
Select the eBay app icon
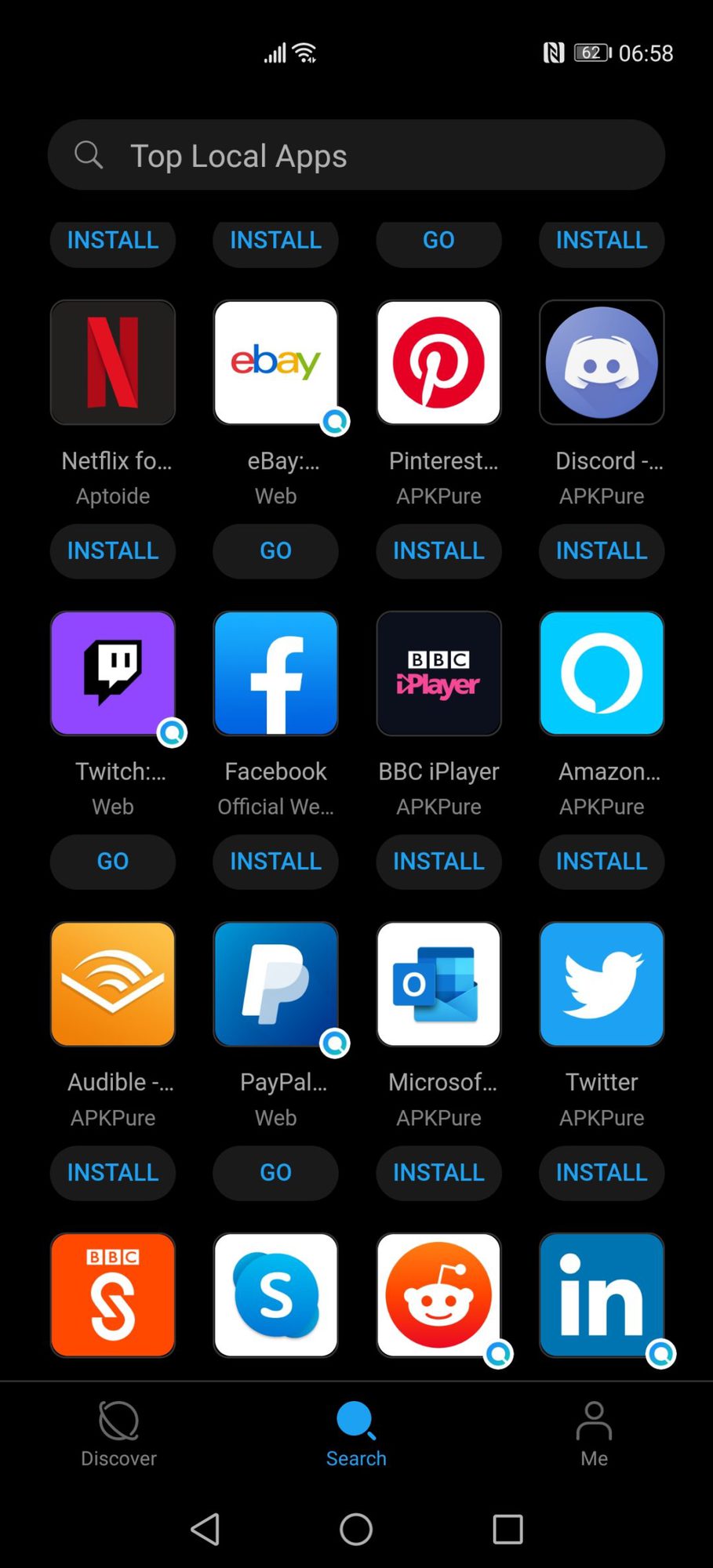click(275, 362)
